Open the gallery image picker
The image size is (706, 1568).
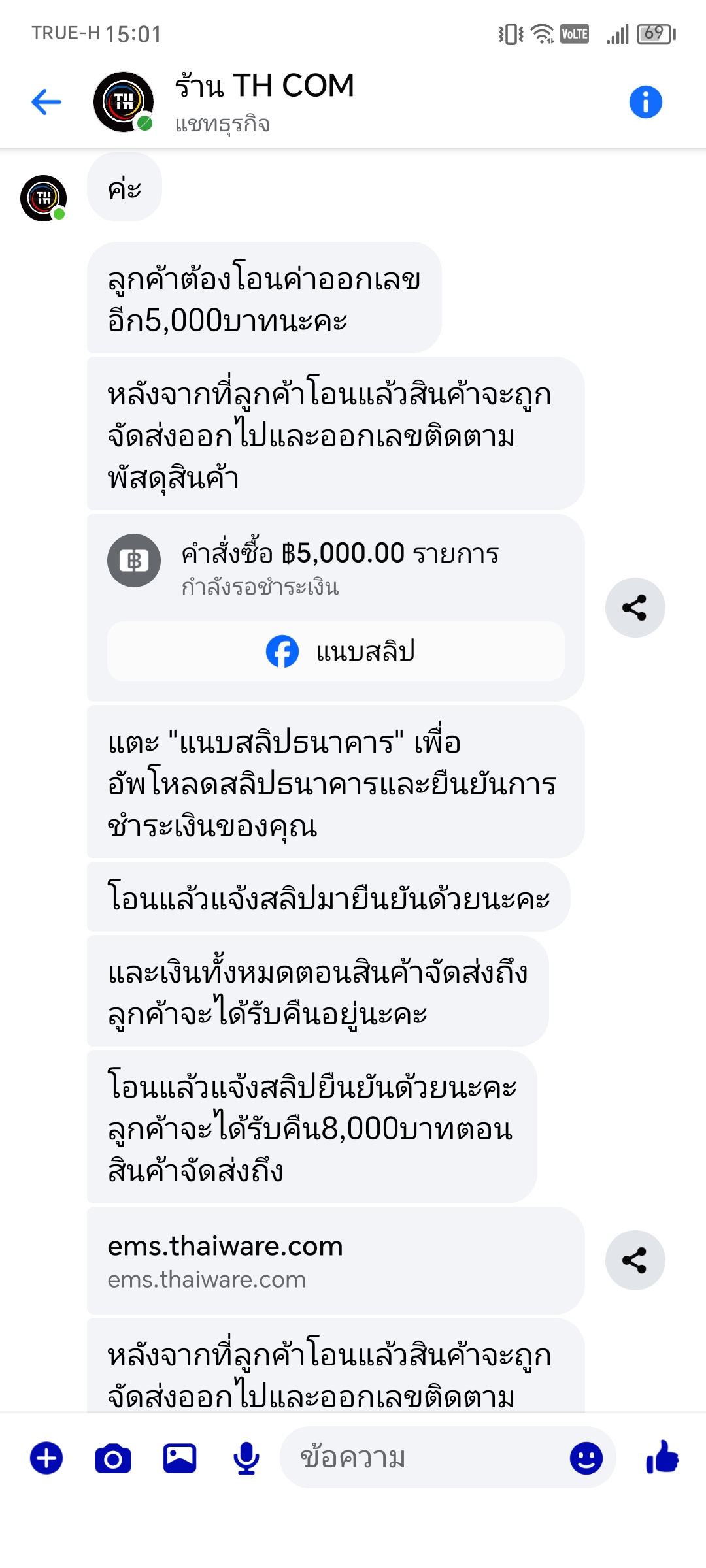pyautogui.click(x=180, y=1458)
